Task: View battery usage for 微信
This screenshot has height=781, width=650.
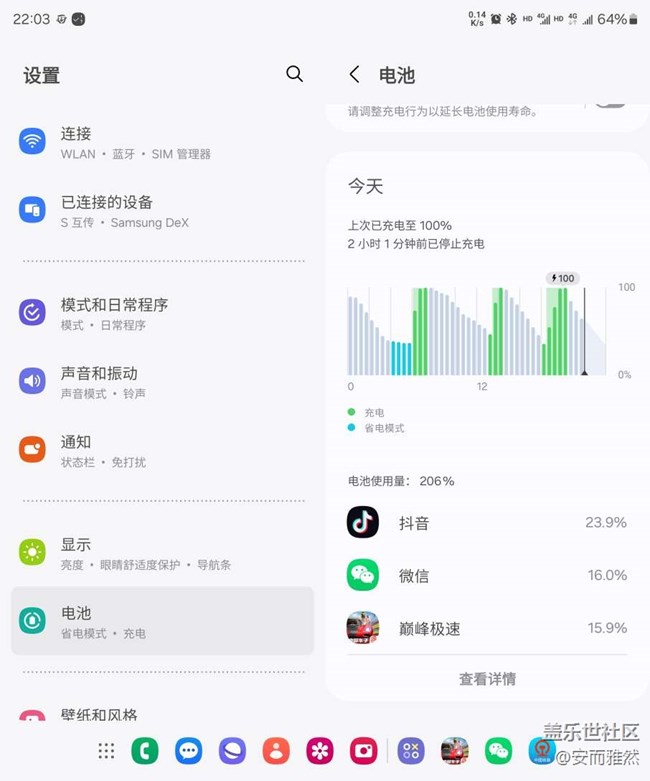Action: pos(487,575)
